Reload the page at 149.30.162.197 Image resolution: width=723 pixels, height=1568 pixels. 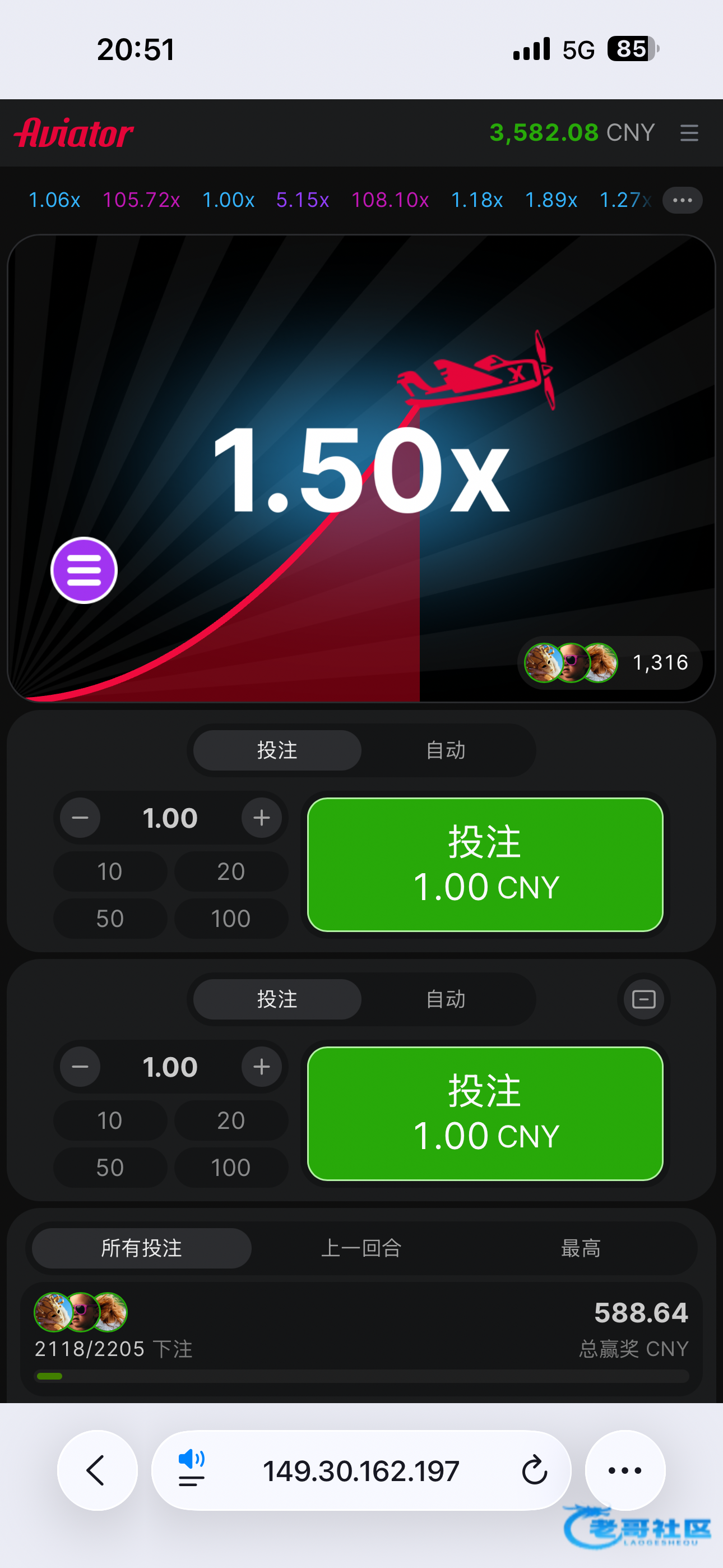pos(534,1470)
